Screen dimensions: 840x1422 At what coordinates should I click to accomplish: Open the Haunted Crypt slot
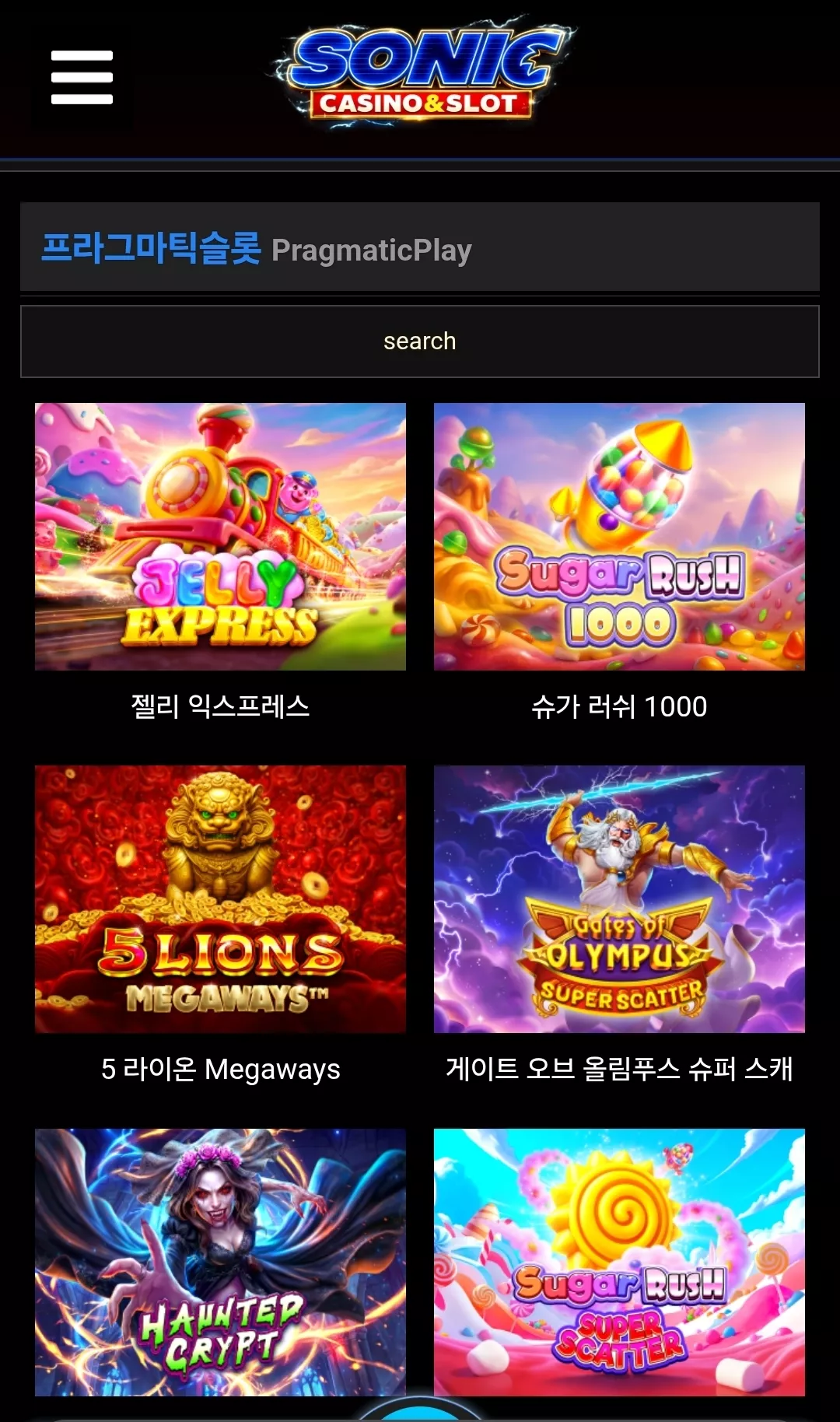220,1262
